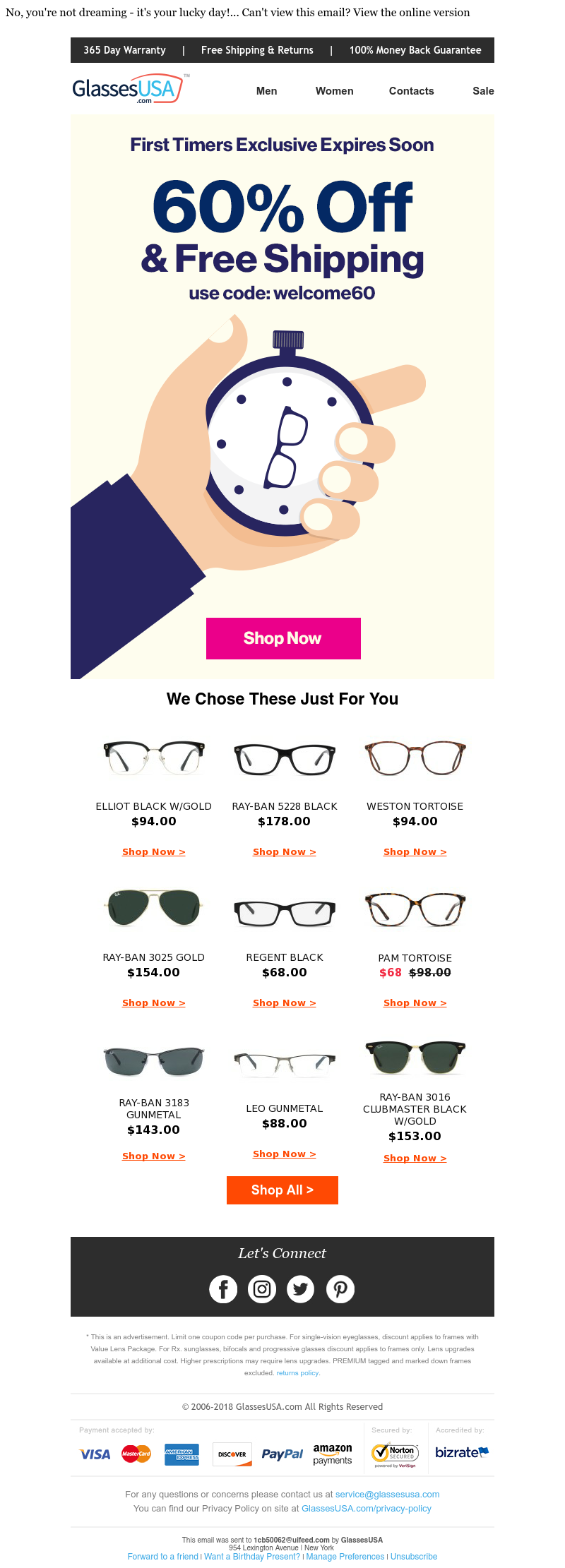Viewport: 565px width, 1568px height.
Task: Open the Twitter icon
Action: pyautogui.click(x=301, y=1289)
